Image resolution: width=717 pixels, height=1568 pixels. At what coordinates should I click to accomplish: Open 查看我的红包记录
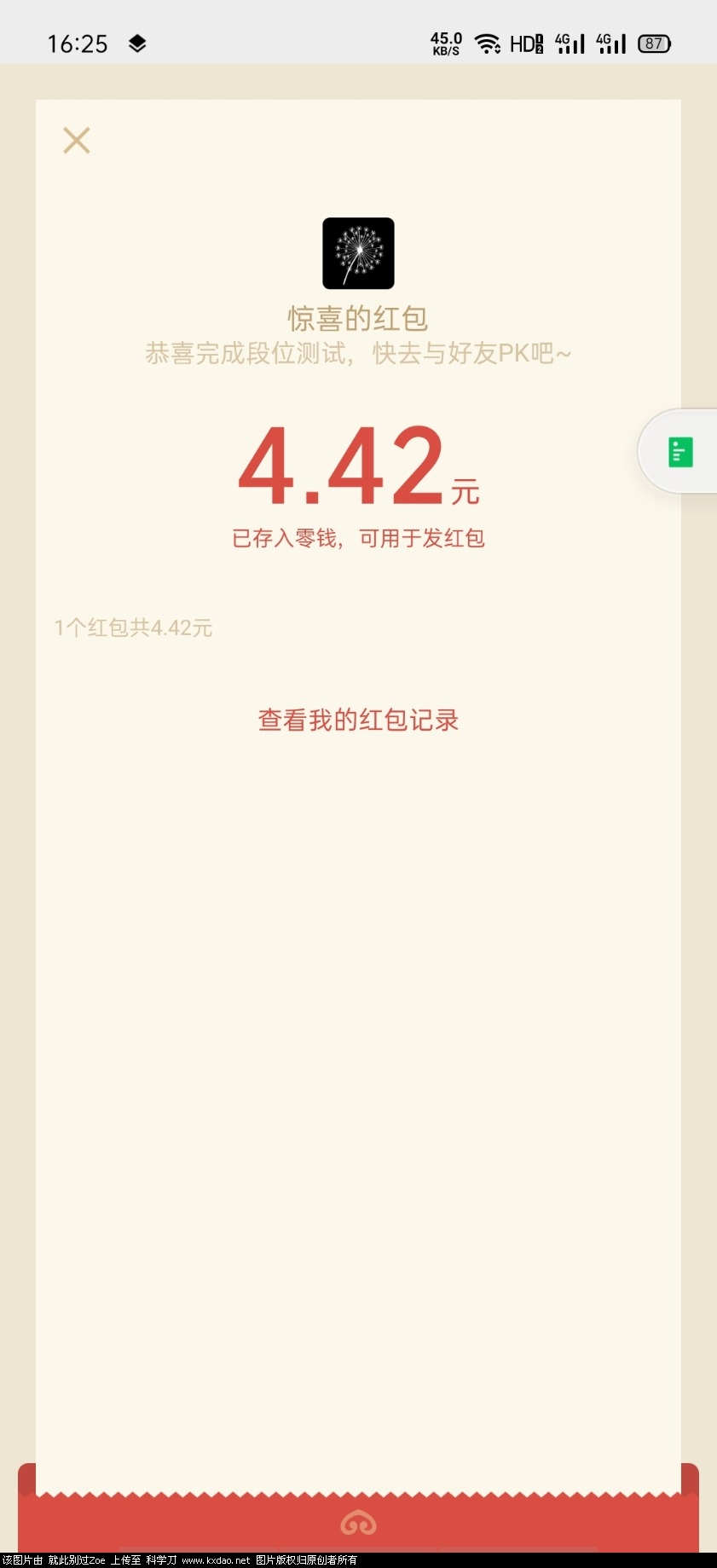point(358,720)
